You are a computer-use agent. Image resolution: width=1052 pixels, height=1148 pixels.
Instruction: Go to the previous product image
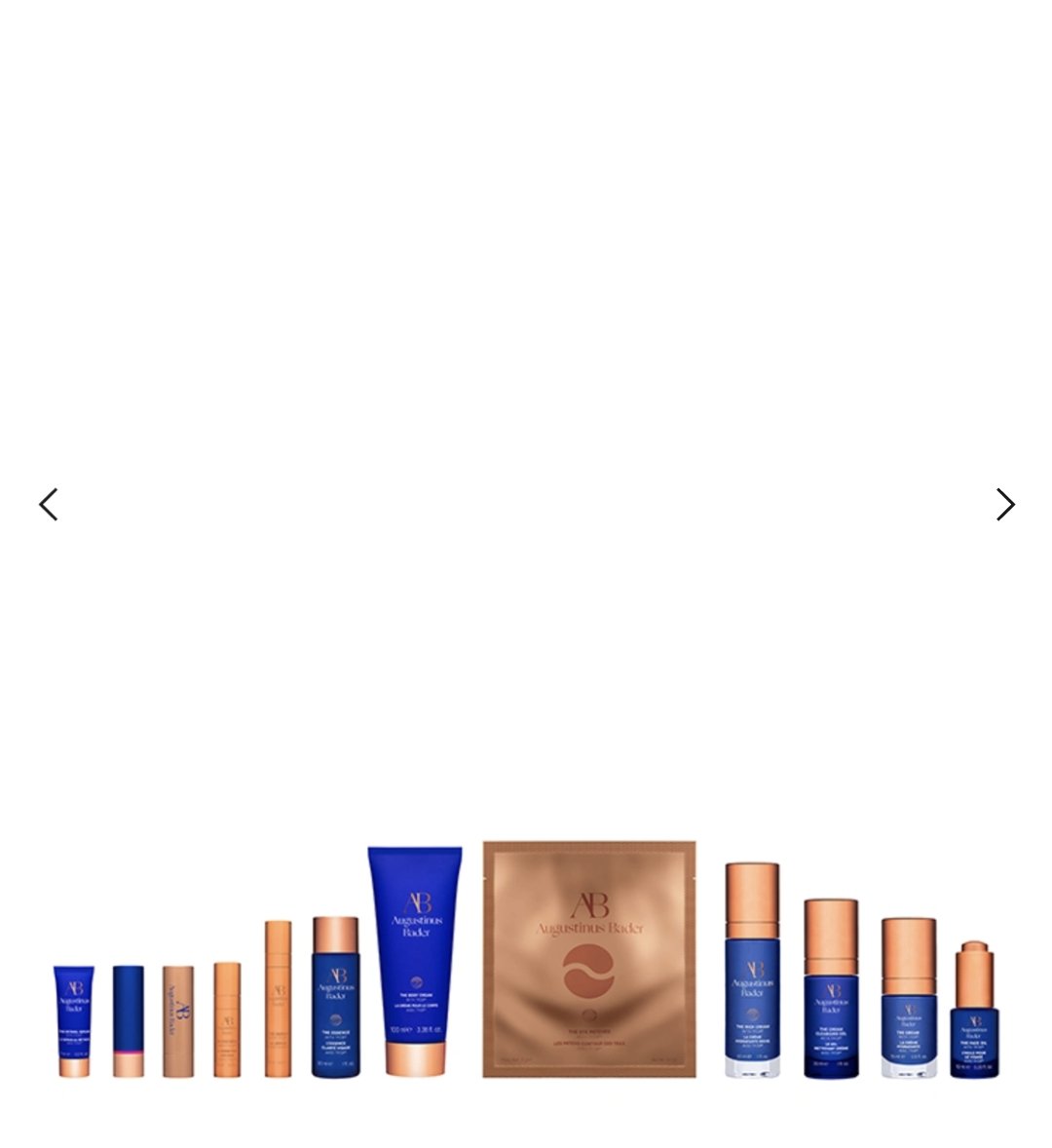tap(48, 505)
